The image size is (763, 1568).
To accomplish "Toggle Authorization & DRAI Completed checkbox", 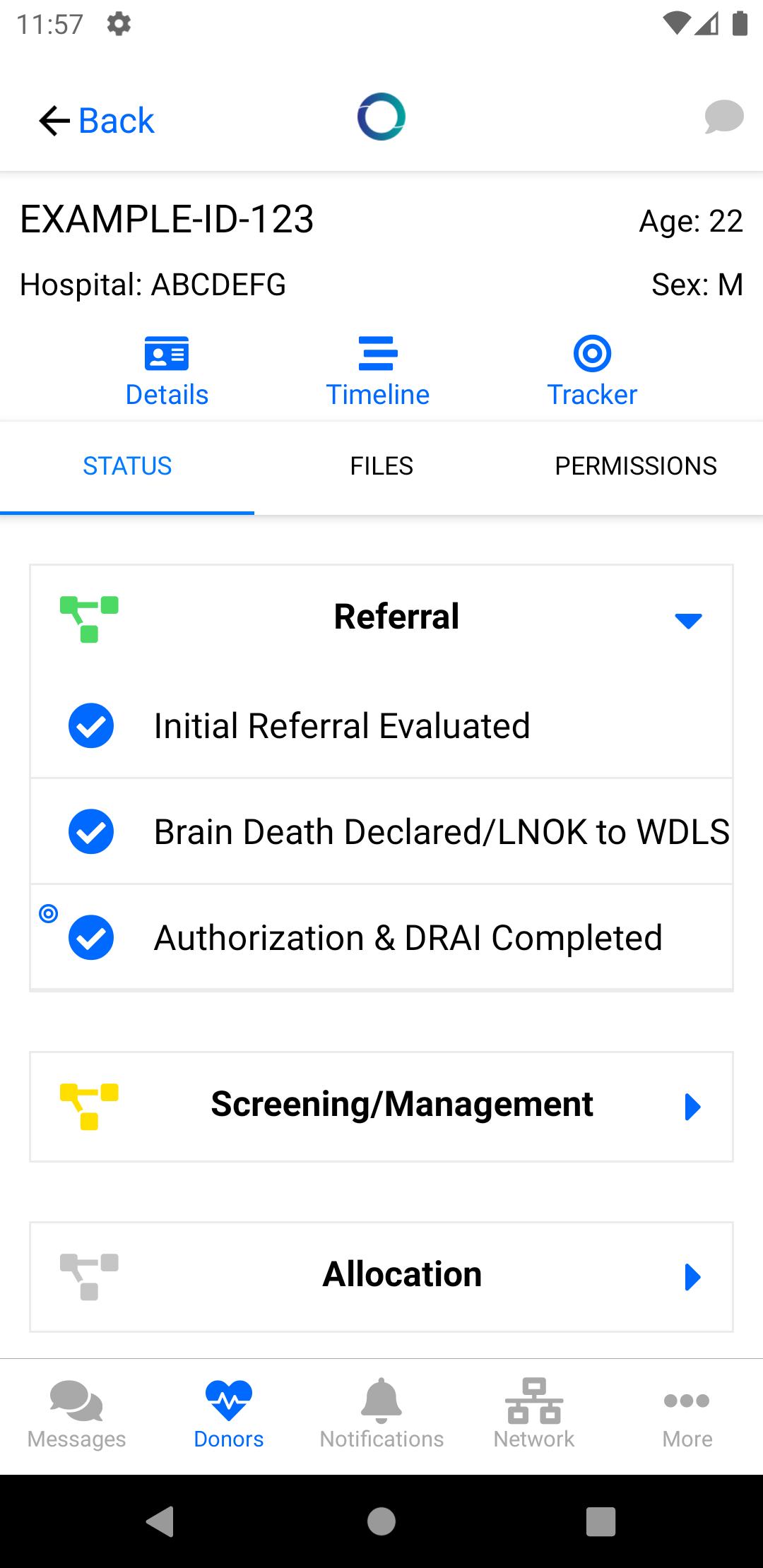I will tap(91, 937).
